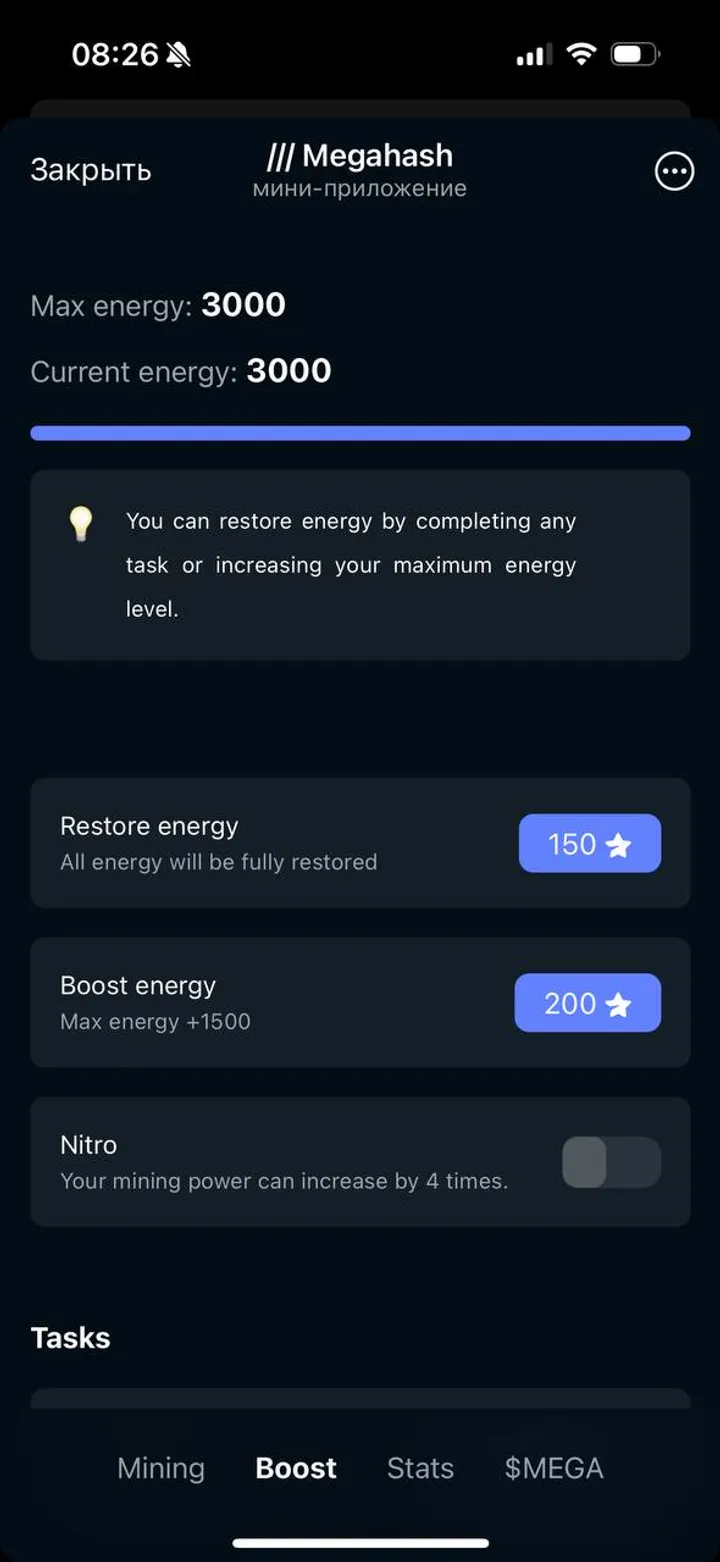Select the $MEGA tab
This screenshot has height=1562, width=720.
point(553,1468)
